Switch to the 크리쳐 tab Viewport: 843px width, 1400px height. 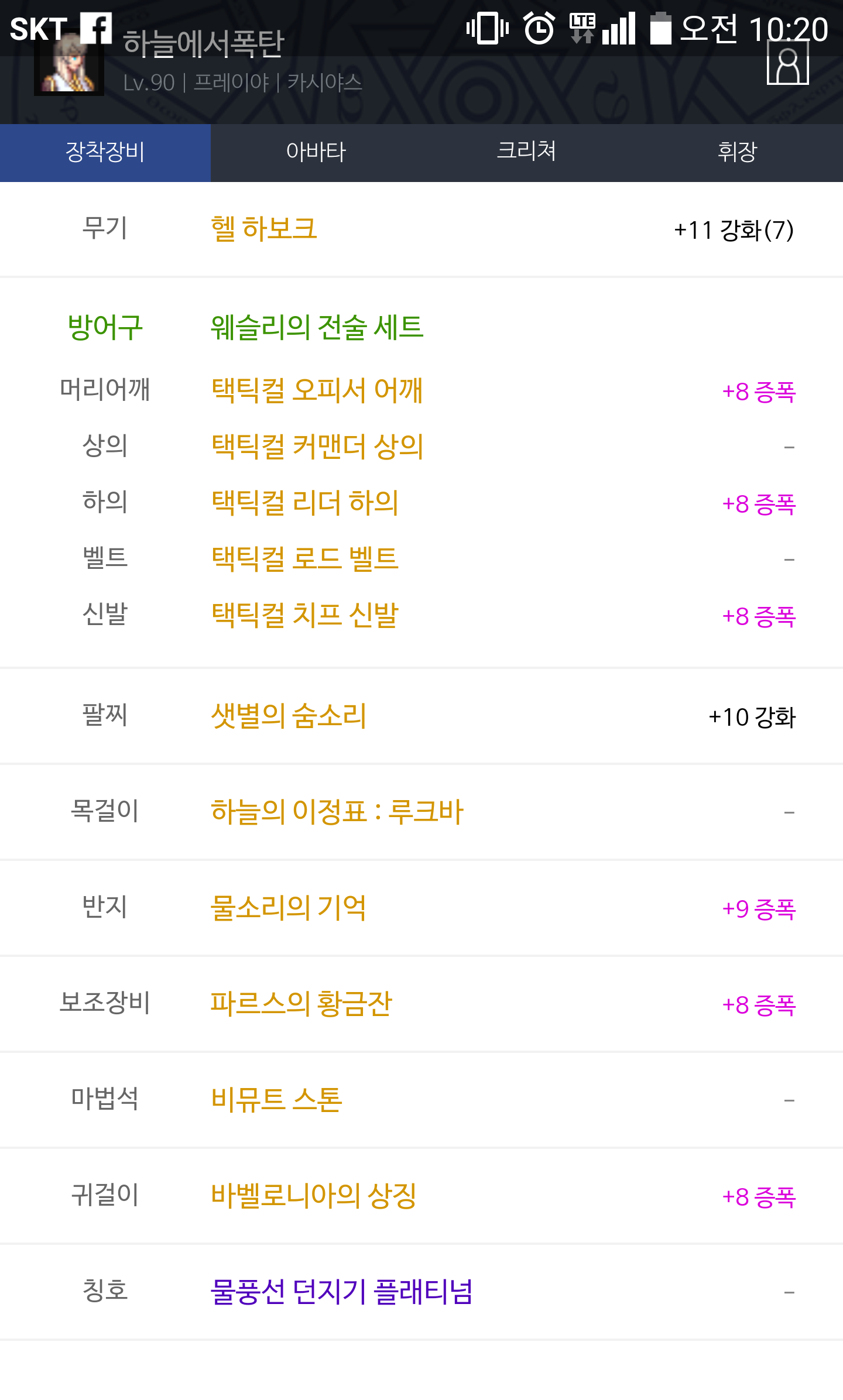(x=527, y=152)
